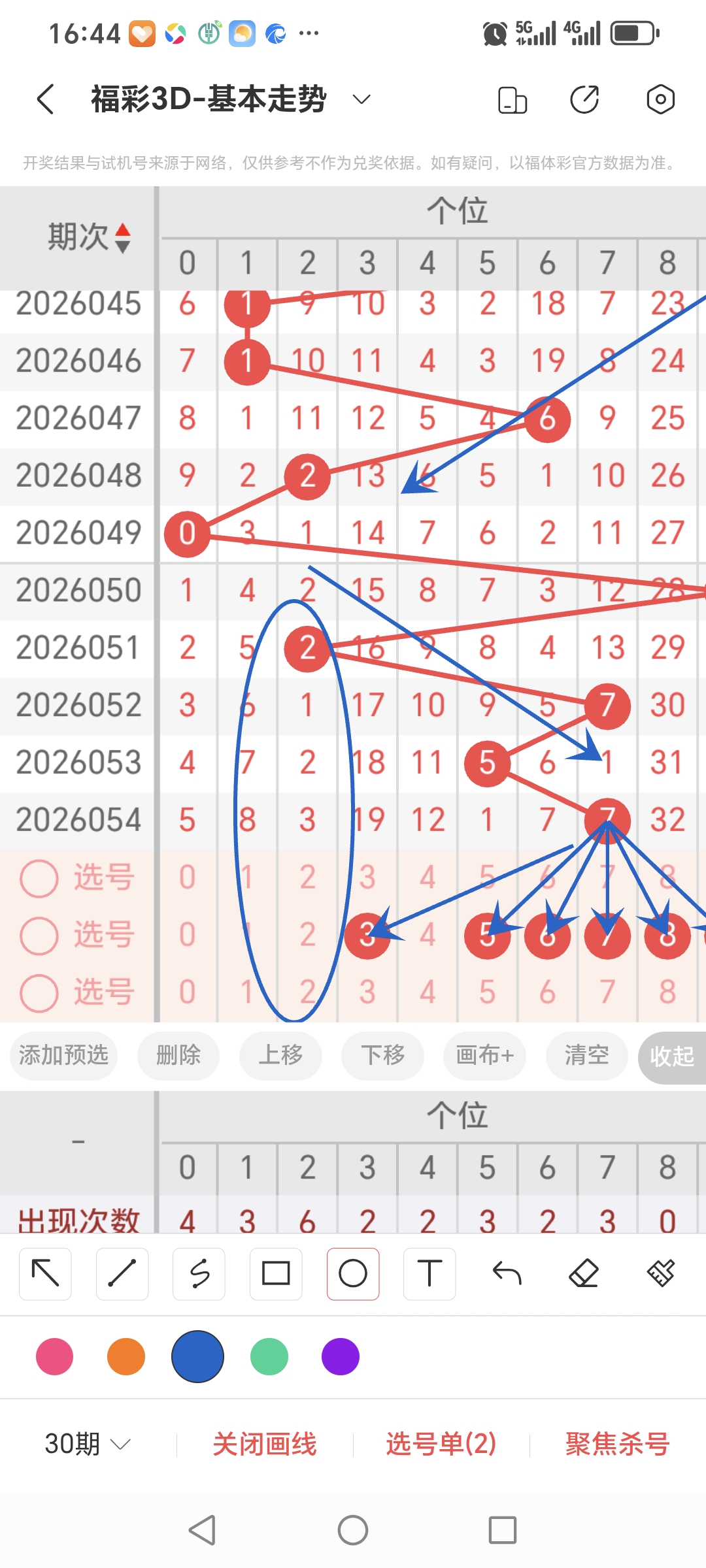Select the rectangle drawing tool

[x=276, y=1273]
